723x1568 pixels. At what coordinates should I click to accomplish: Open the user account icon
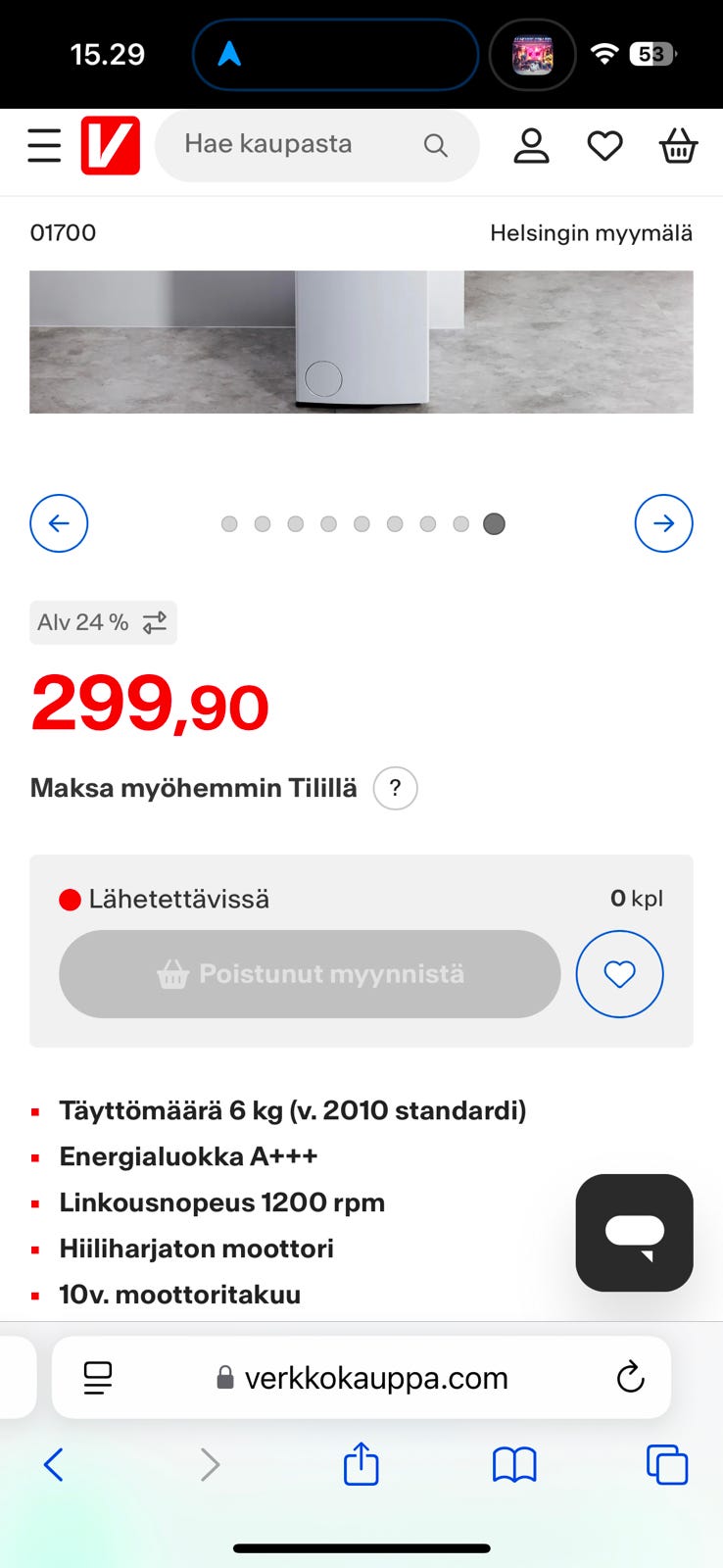coord(531,145)
